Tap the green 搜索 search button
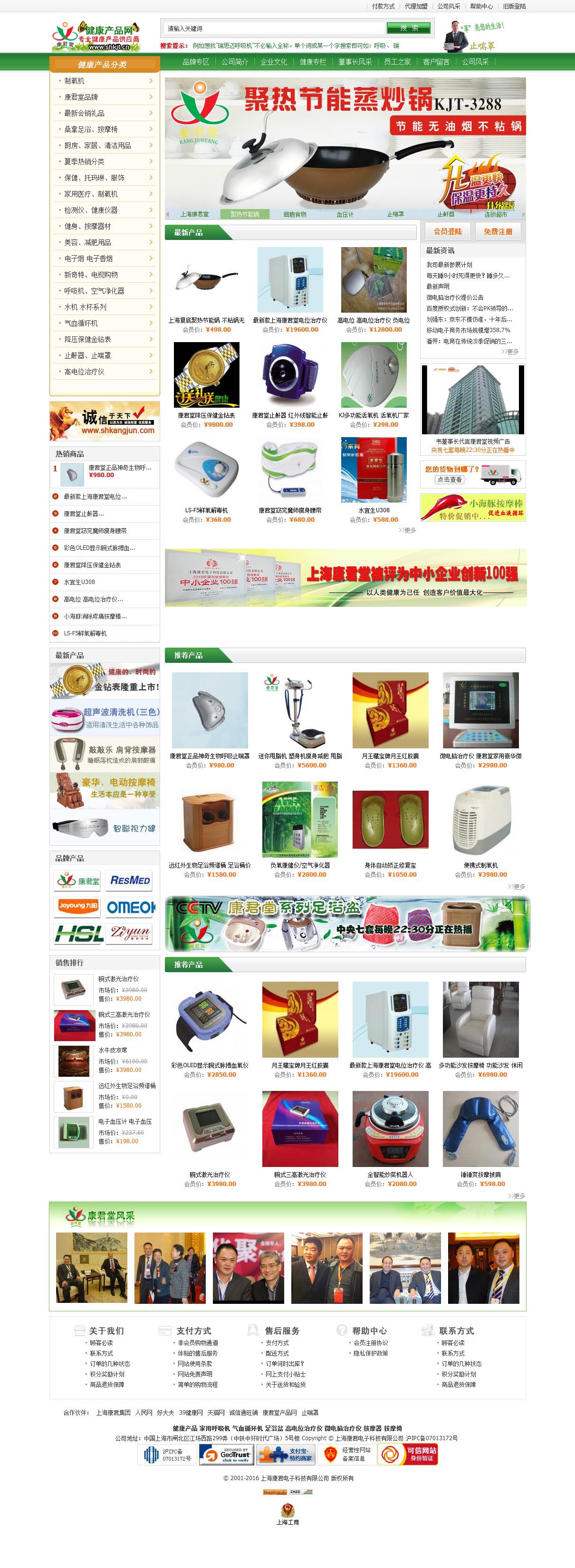The height and width of the screenshot is (1568, 575). click(408, 29)
